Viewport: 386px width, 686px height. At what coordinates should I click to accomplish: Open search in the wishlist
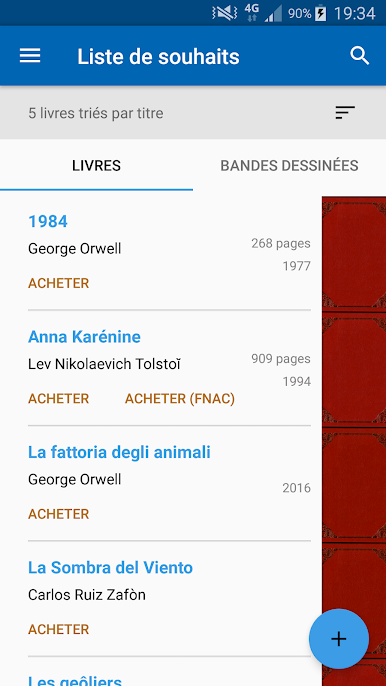pyautogui.click(x=360, y=56)
